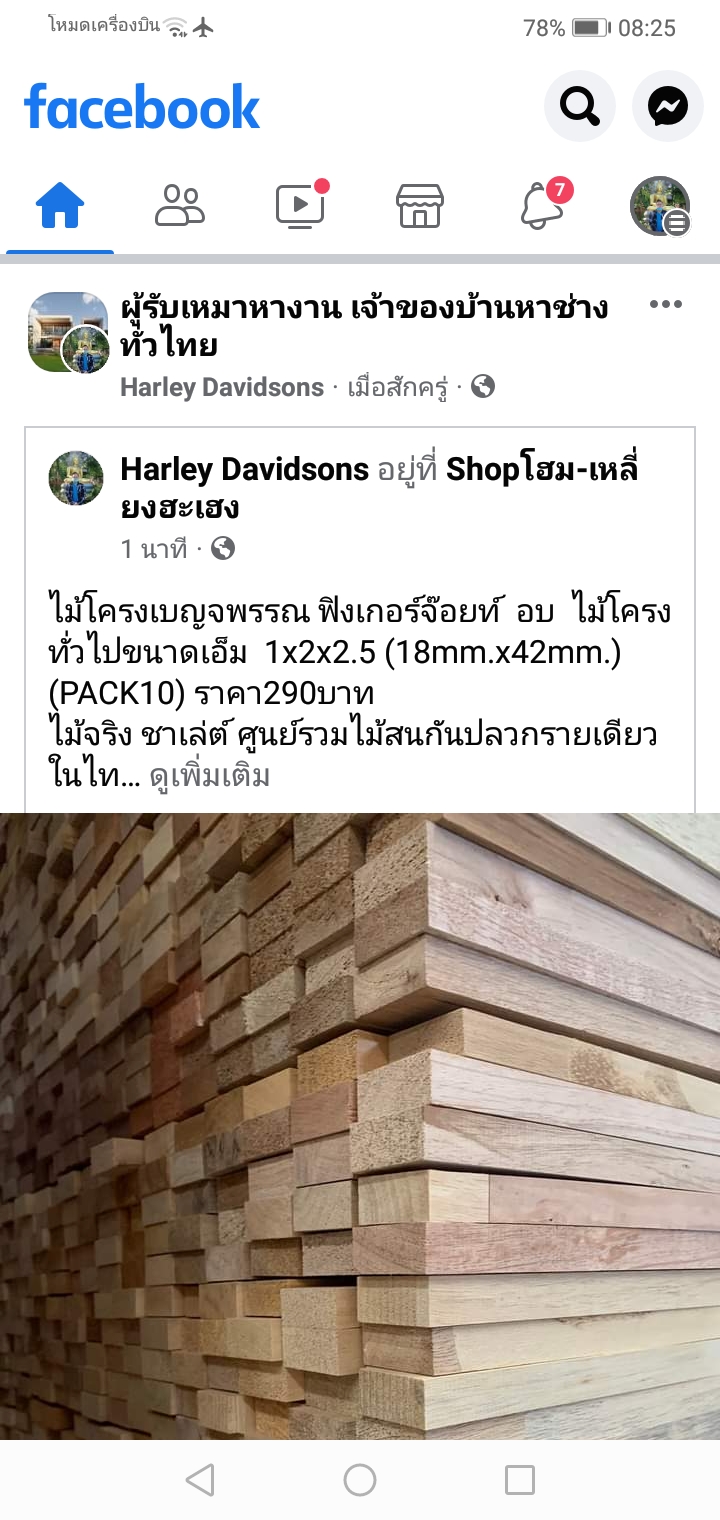Switch to the Home feed tab

[60, 207]
